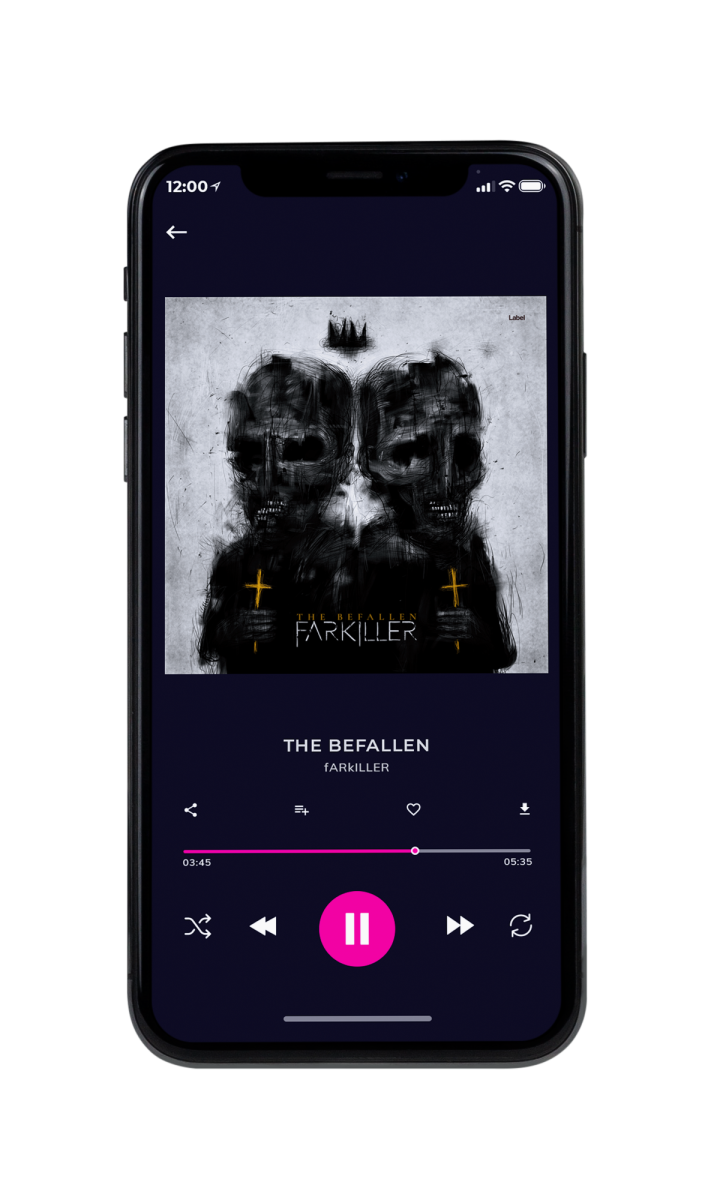Go back using the top arrow
Screen dimensions: 720x1200
coord(177,232)
